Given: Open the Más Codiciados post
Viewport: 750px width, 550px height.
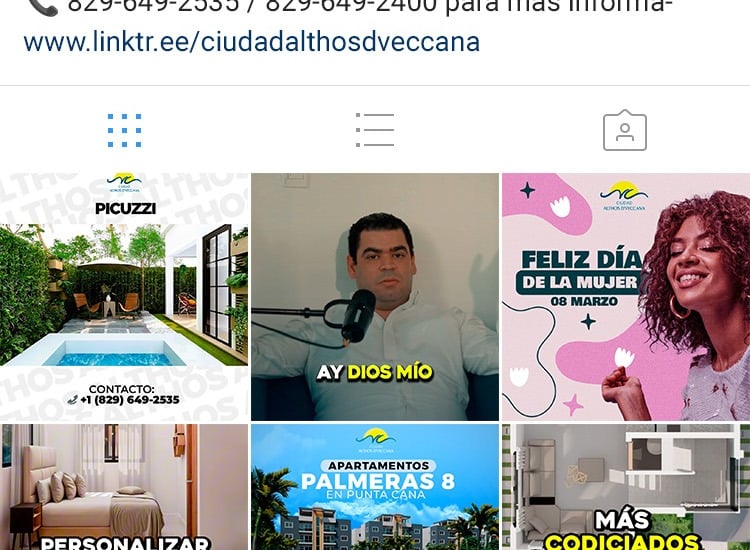Looking at the screenshot, I should click(x=626, y=488).
